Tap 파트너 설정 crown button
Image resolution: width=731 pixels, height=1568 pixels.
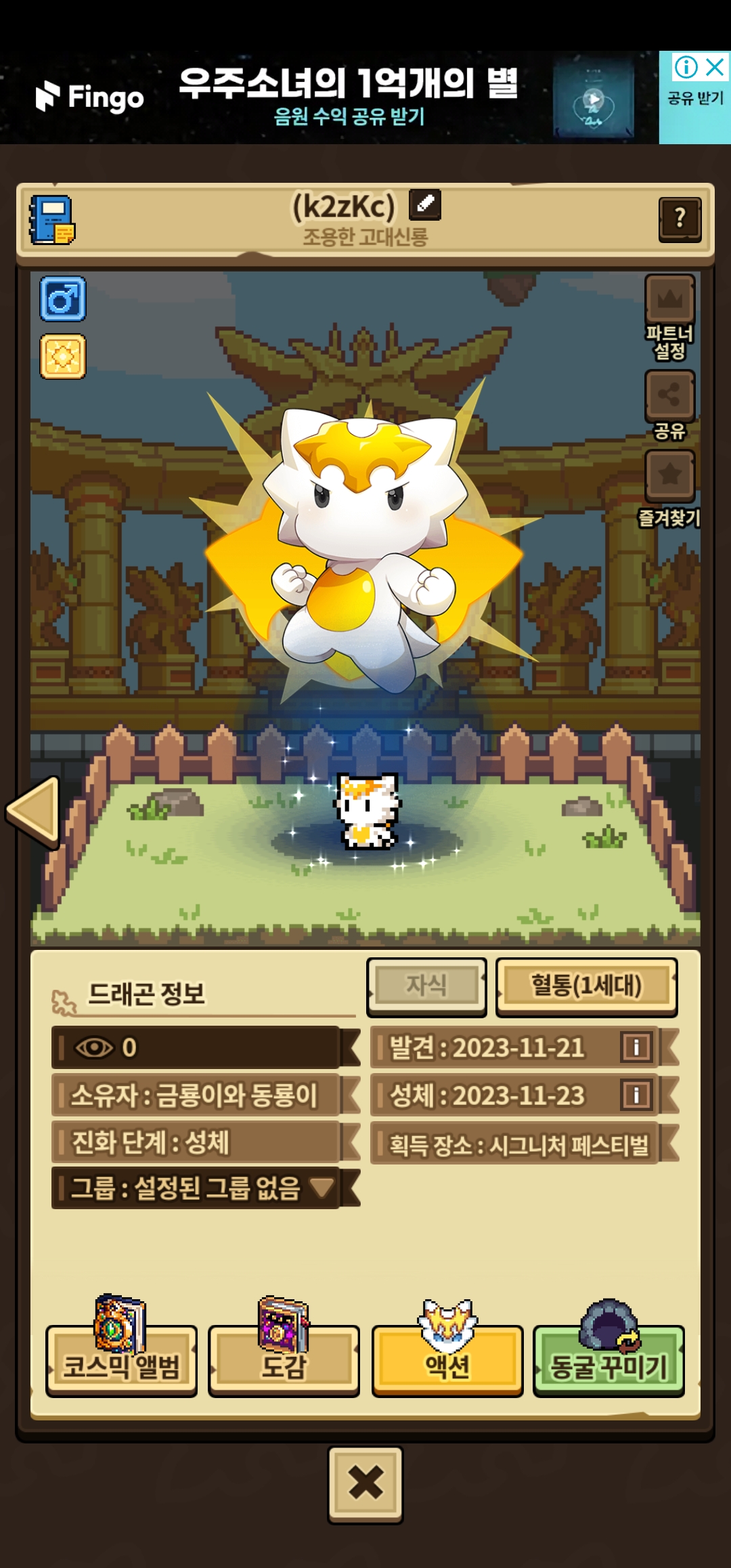(x=669, y=300)
